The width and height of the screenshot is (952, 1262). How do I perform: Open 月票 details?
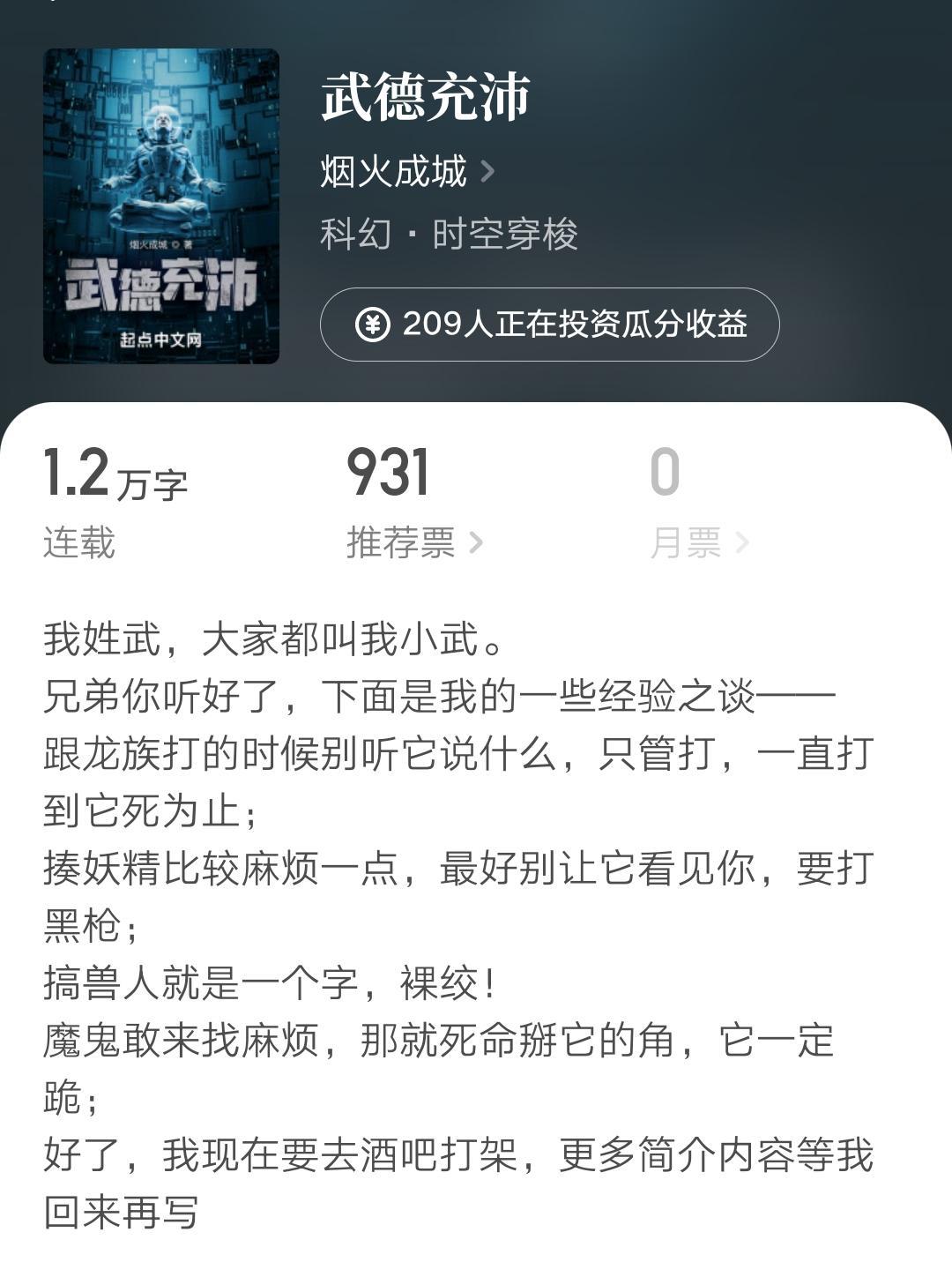(698, 542)
